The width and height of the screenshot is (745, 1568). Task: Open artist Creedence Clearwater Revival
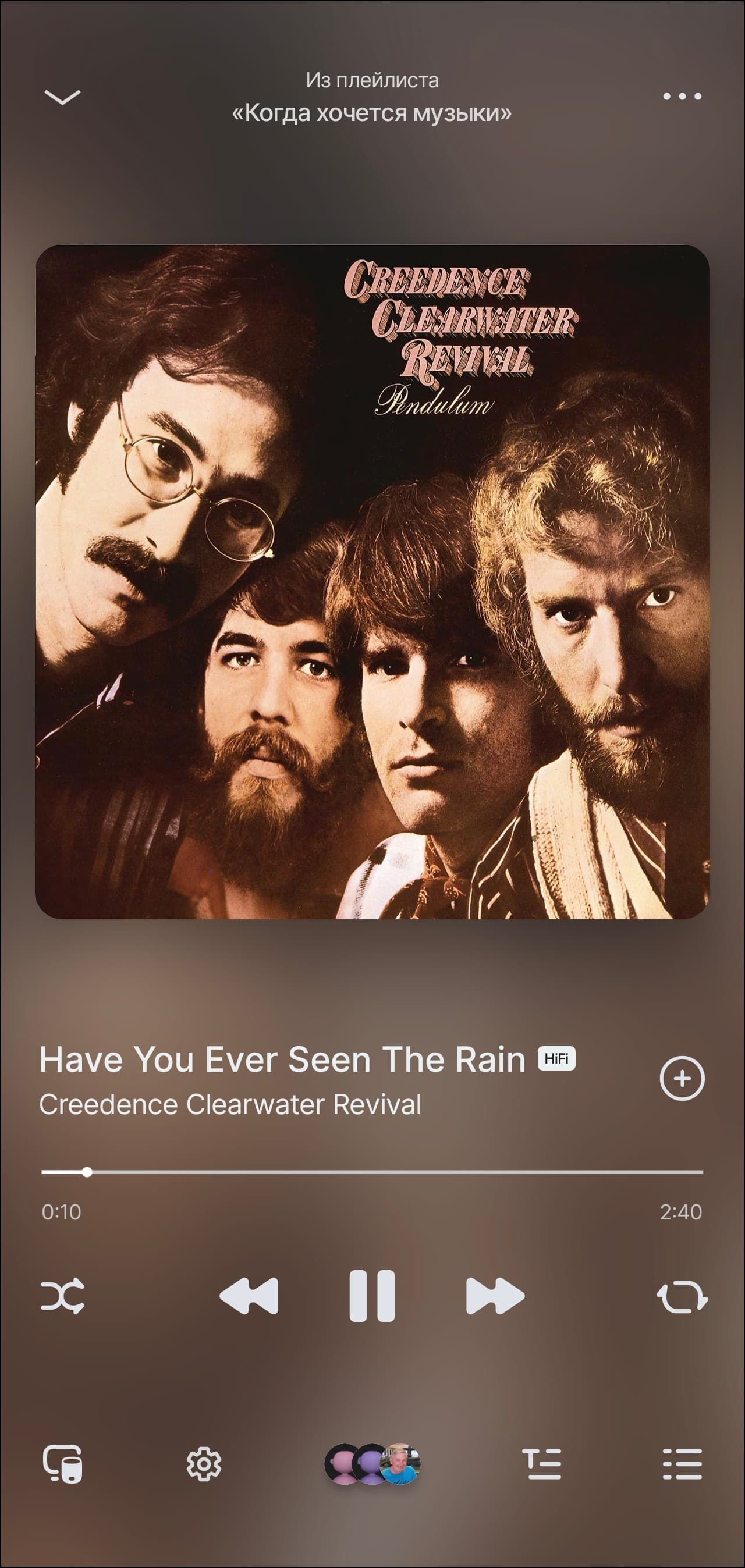point(230,1104)
